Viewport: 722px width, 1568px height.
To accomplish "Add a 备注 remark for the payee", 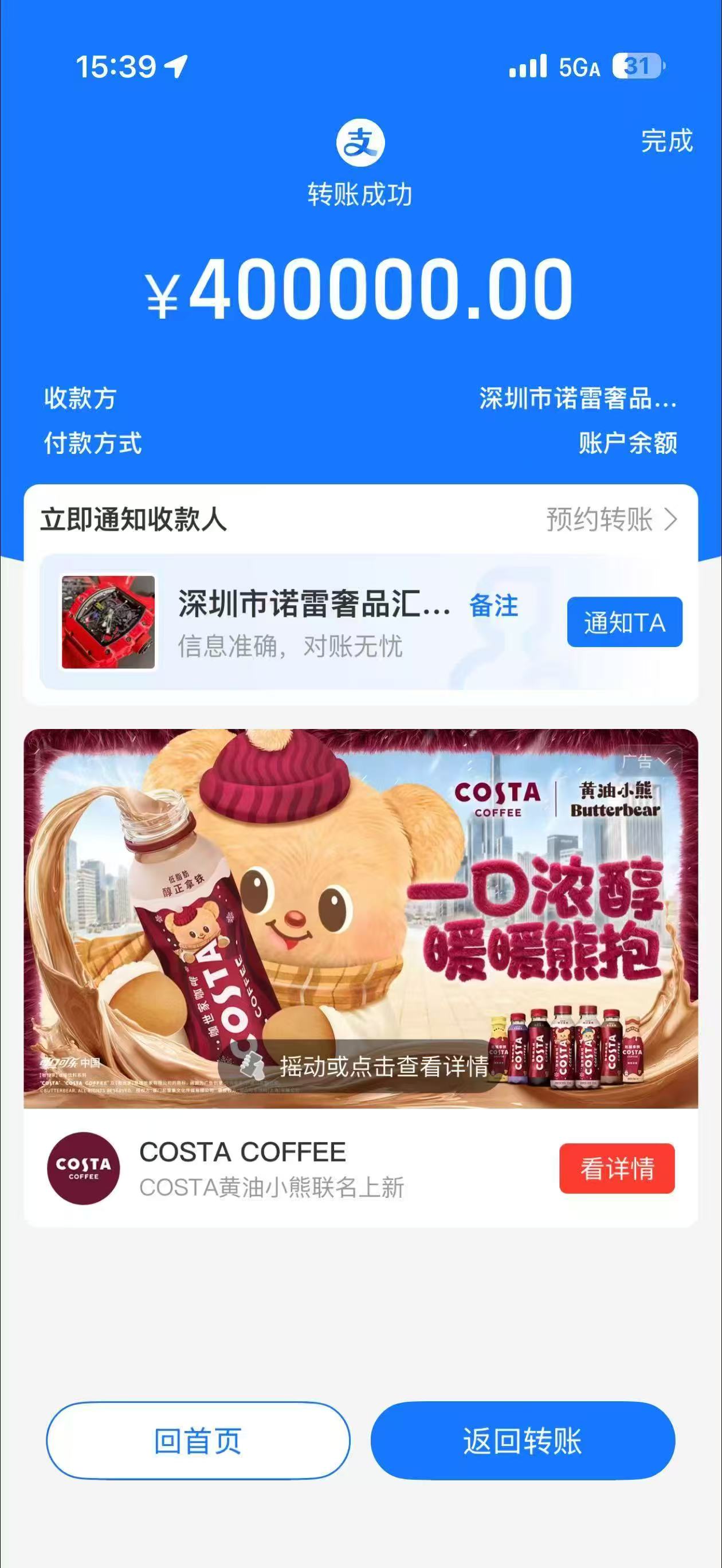I will (493, 606).
